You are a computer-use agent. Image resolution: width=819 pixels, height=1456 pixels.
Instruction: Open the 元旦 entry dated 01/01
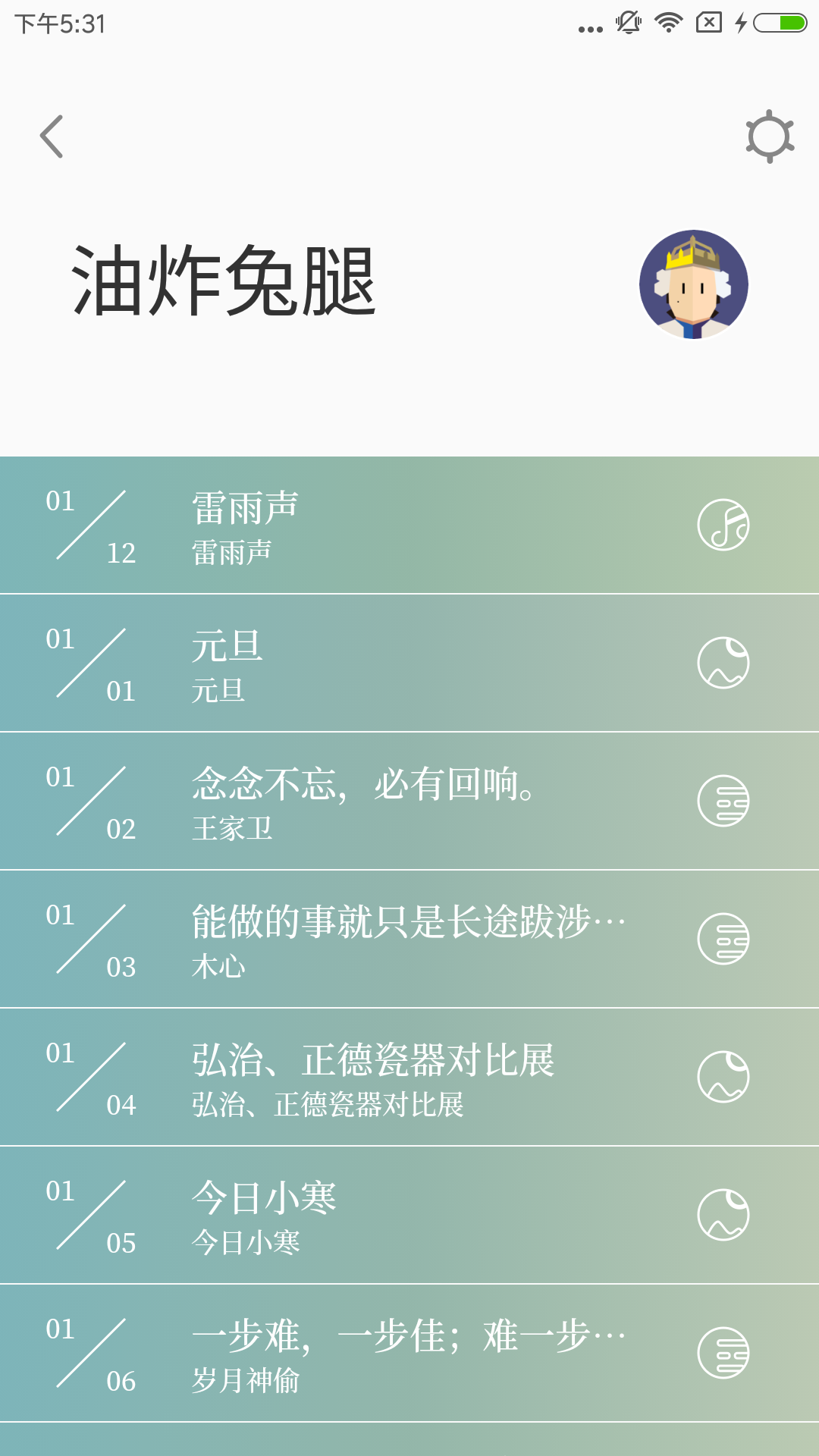click(409, 664)
